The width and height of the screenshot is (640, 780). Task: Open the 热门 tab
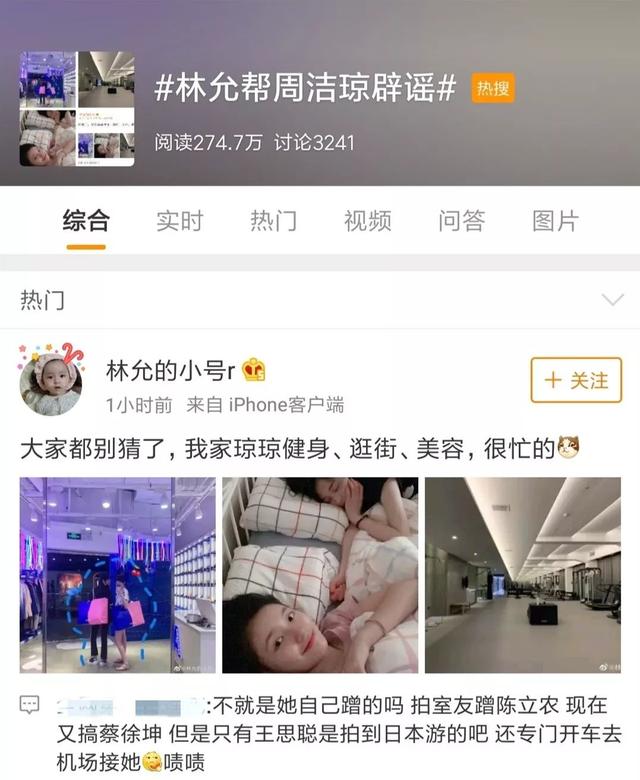273,221
